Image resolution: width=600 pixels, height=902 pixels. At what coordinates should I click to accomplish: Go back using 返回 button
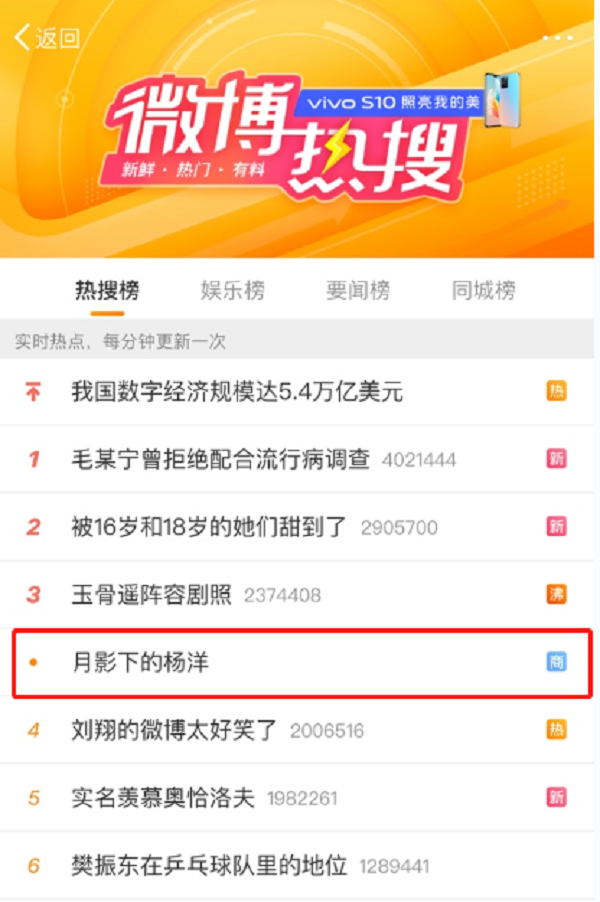point(46,38)
